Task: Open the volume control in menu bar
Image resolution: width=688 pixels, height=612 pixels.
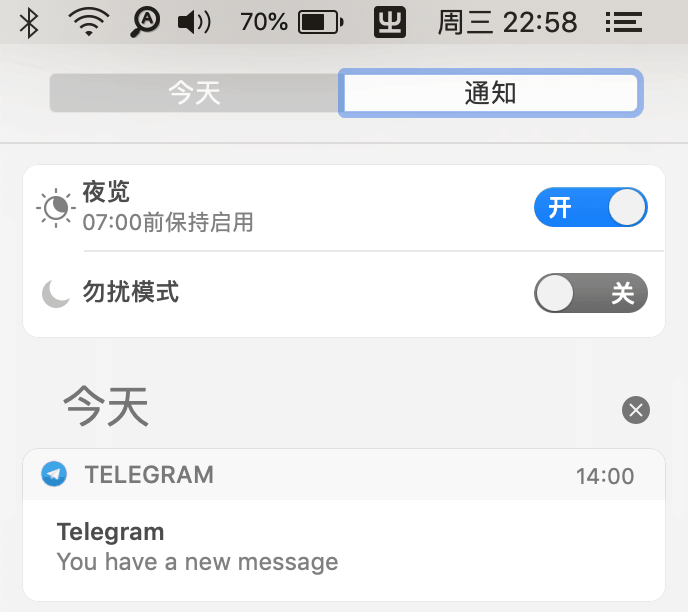Action: click(193, 22)
